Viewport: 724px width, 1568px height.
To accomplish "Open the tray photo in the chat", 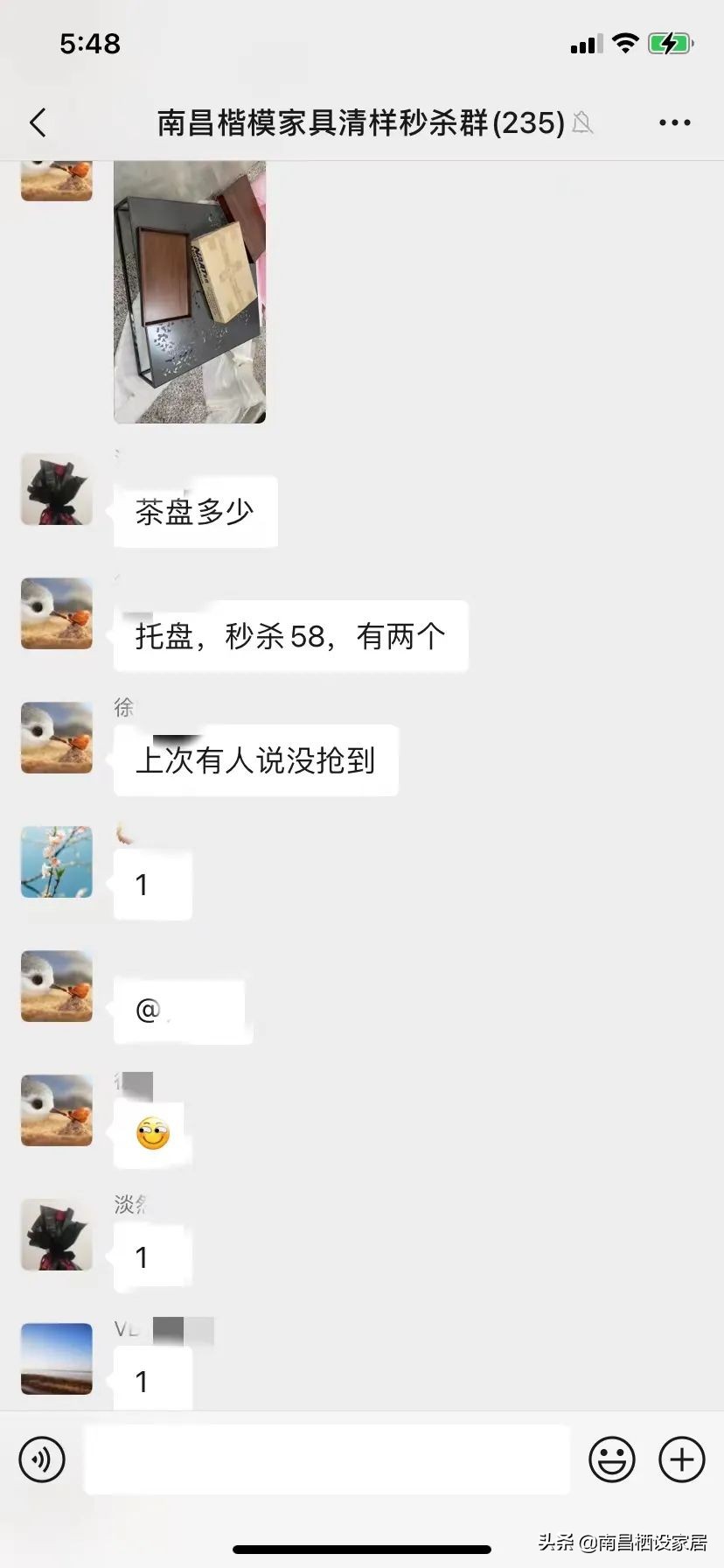I will 189,292.
